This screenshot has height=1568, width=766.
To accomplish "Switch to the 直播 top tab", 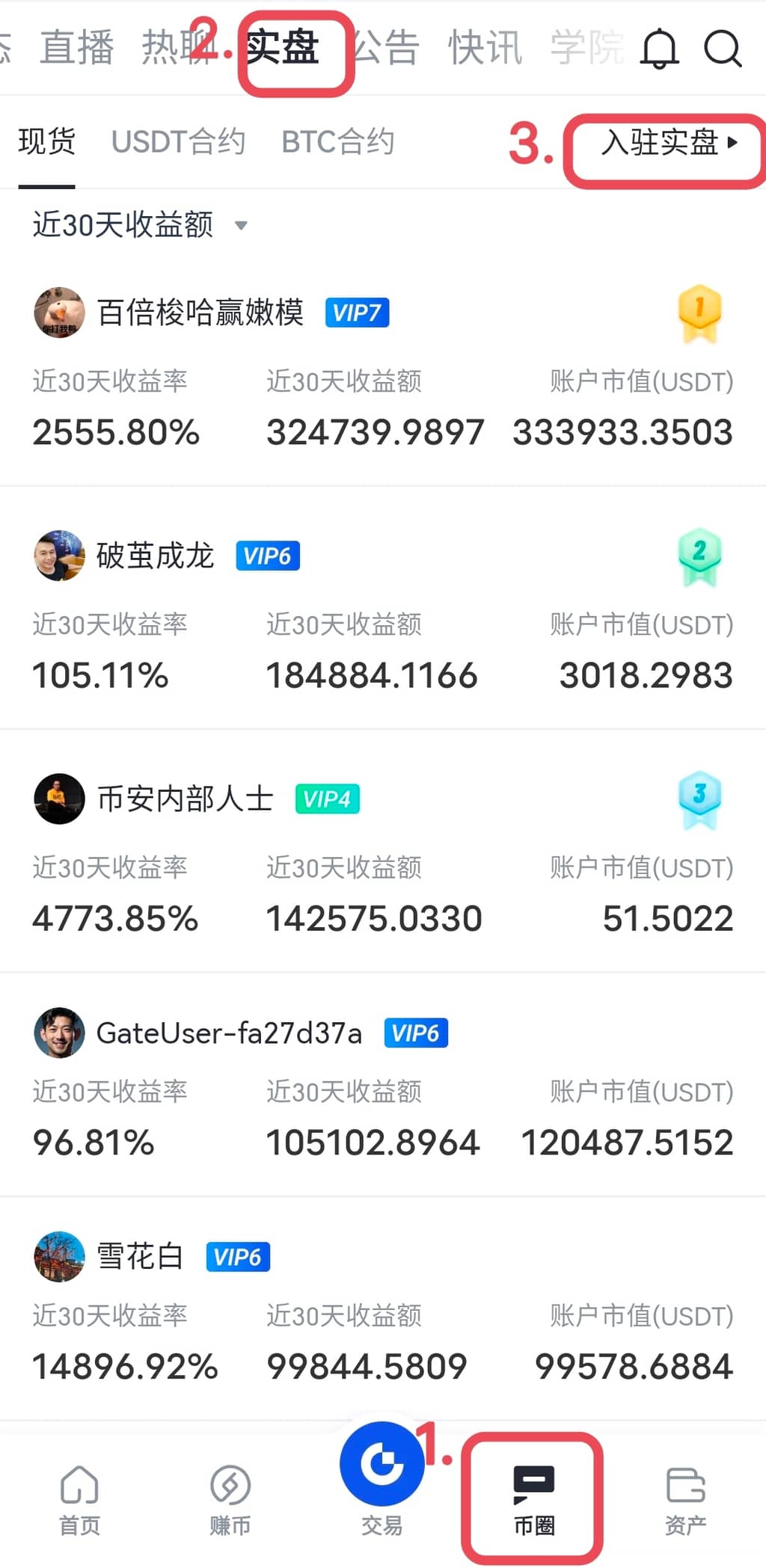I will (x=76, y=48).
